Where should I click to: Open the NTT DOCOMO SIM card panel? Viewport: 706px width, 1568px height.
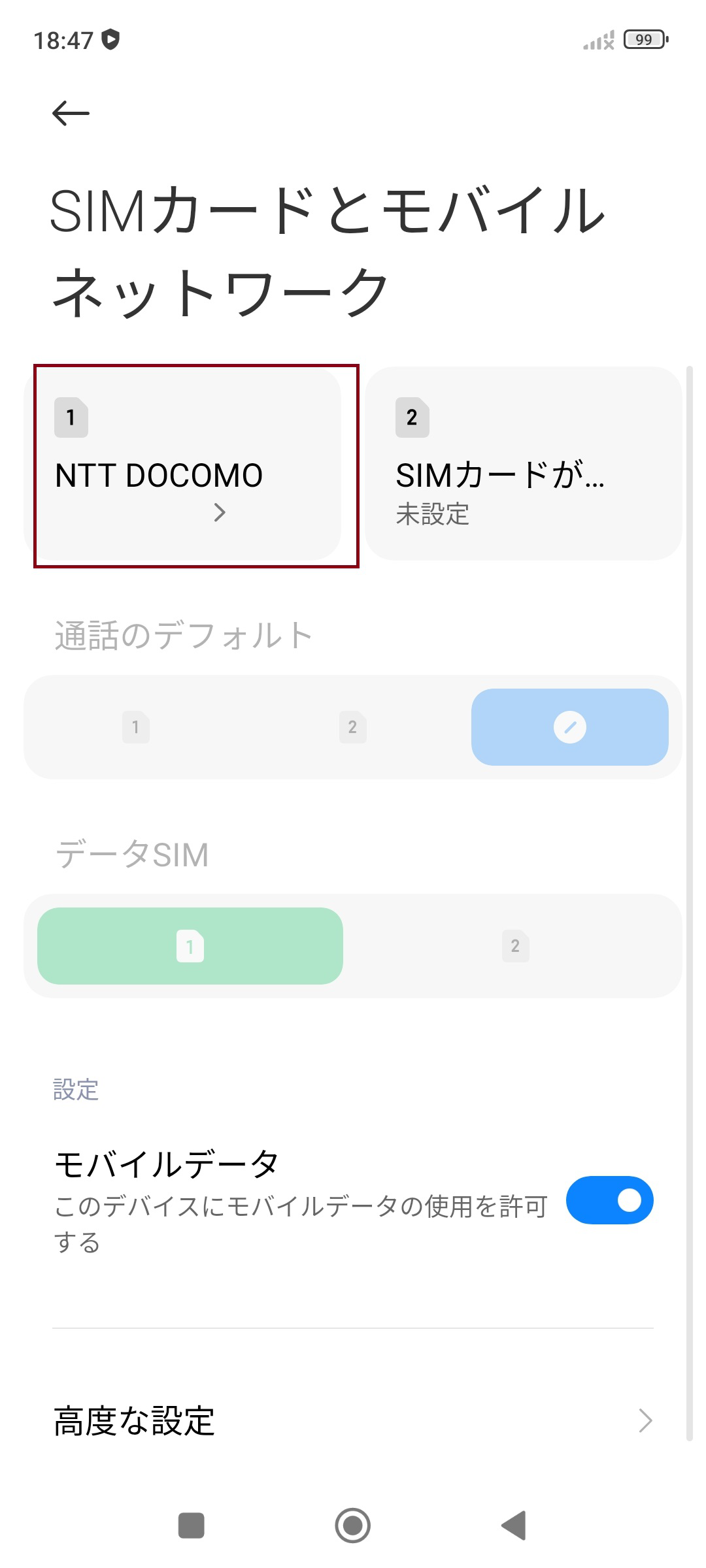pyautogui.click(x=190, y=465)
